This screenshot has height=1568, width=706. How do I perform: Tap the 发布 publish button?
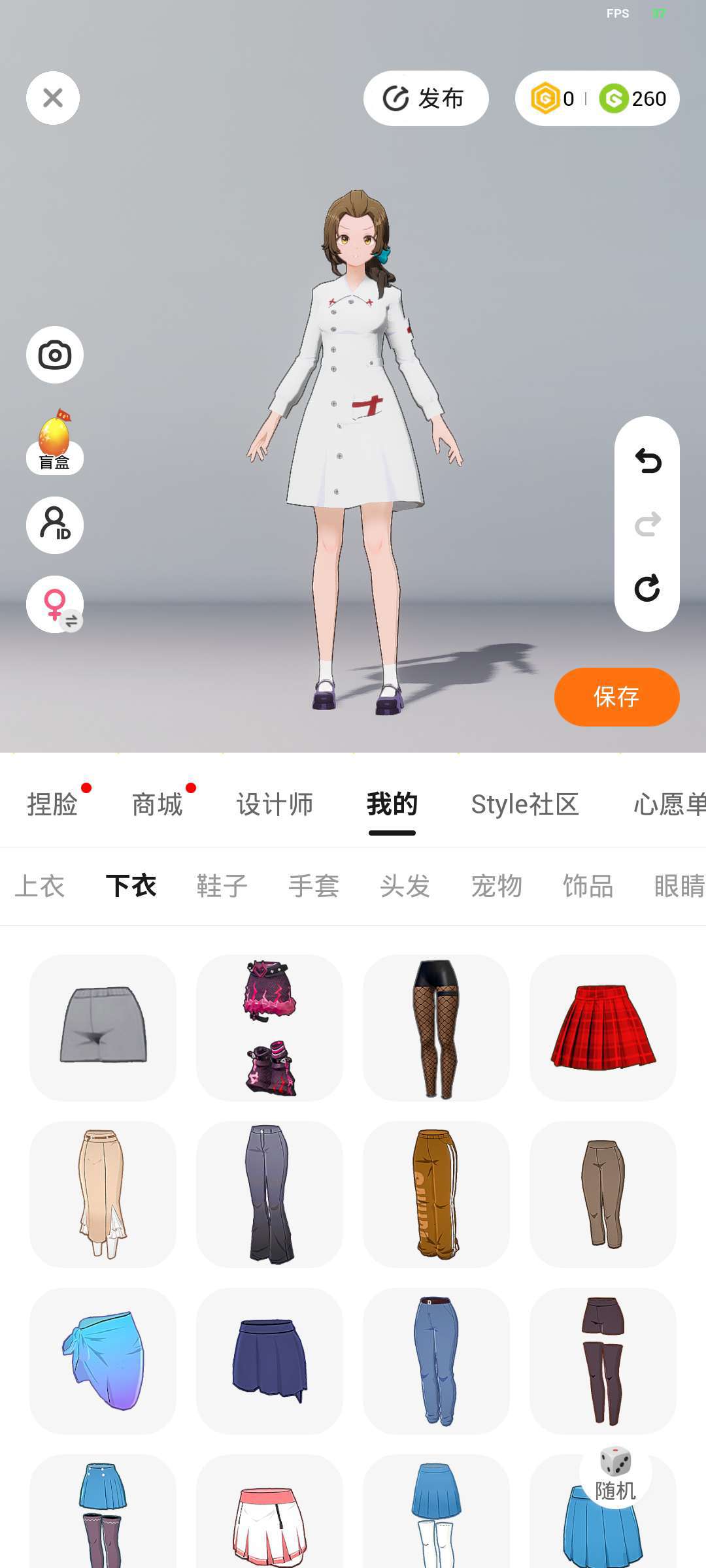coord(426,99)
